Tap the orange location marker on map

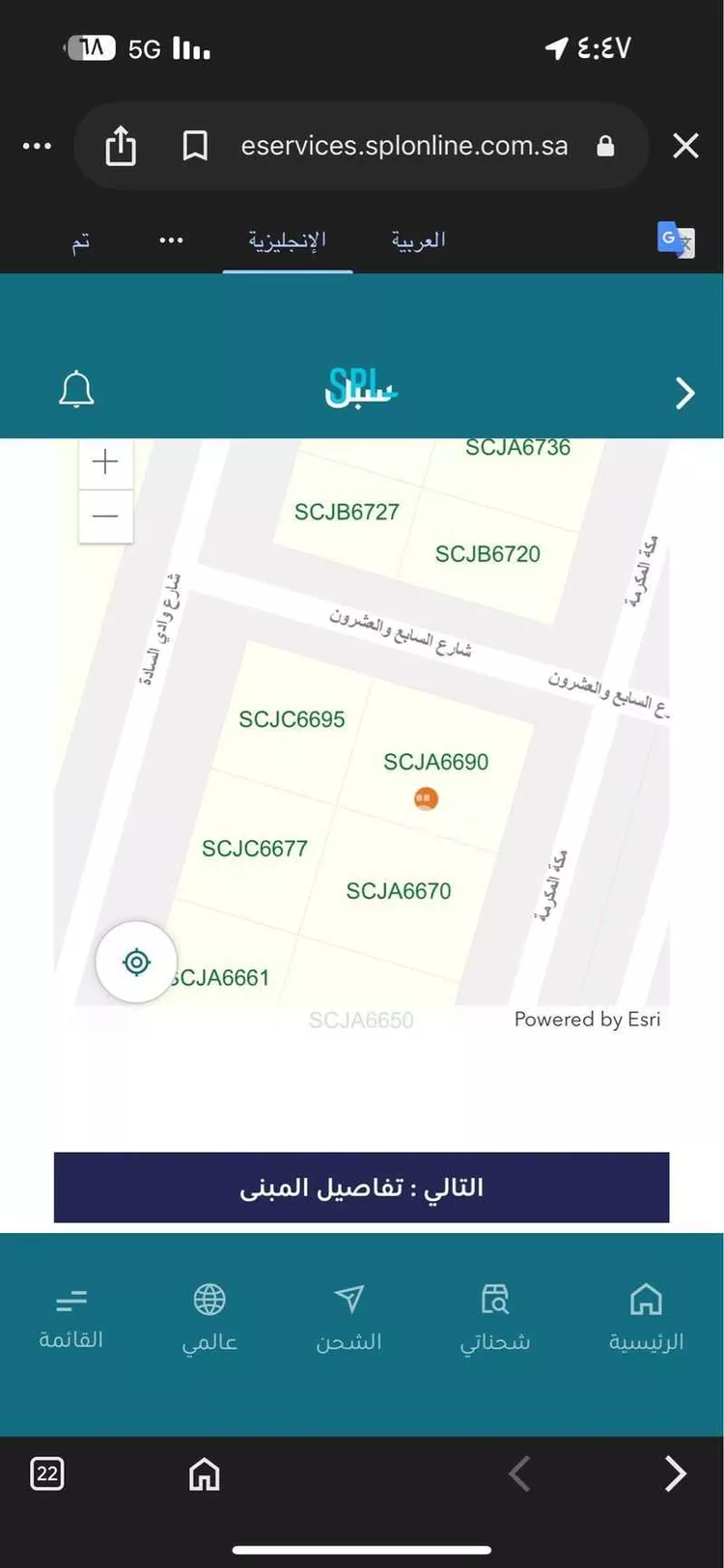pos(426,798)
